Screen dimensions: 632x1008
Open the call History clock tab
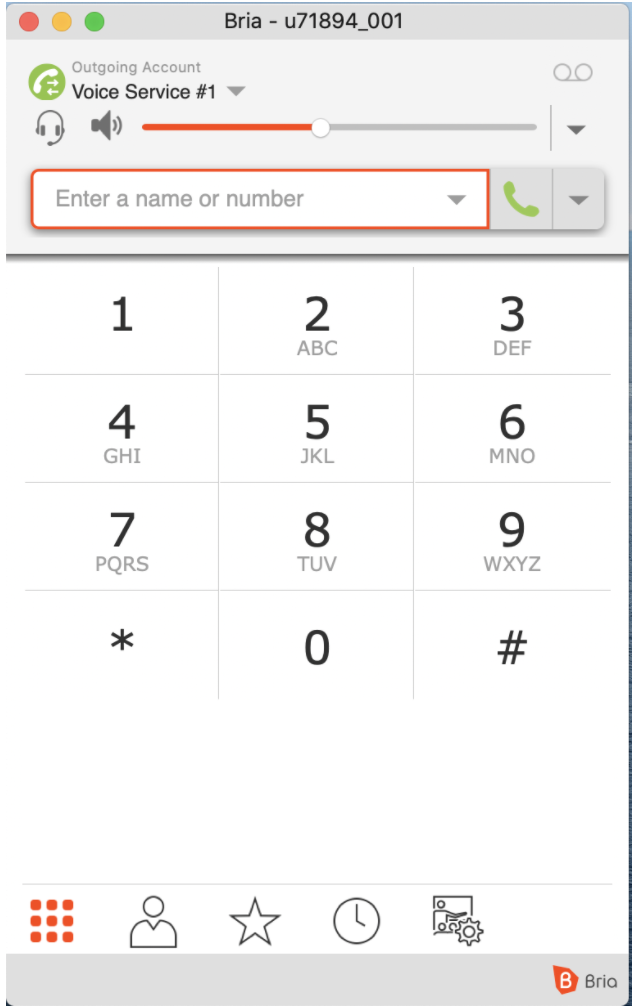point(356,921)
